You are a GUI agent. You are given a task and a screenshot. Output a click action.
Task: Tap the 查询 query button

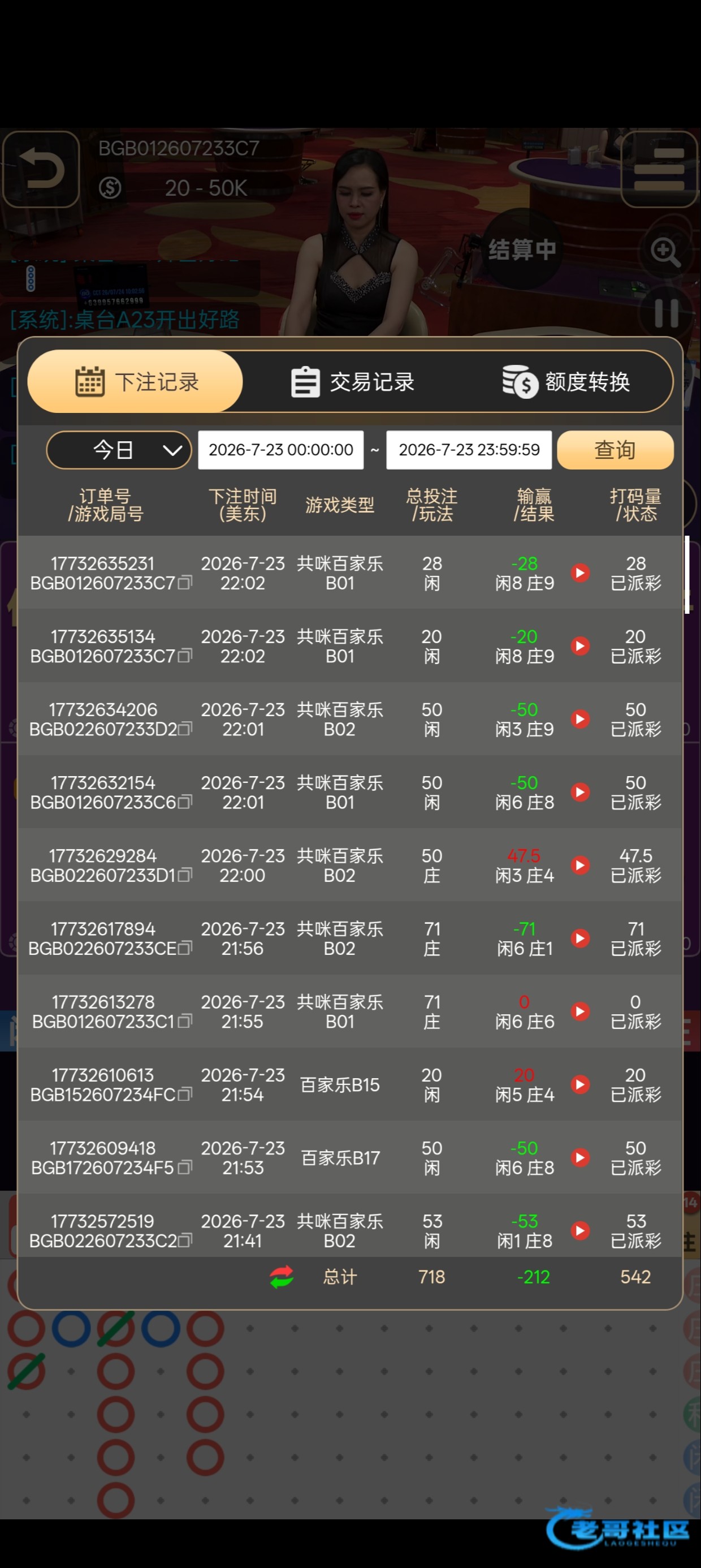(615, 450)
